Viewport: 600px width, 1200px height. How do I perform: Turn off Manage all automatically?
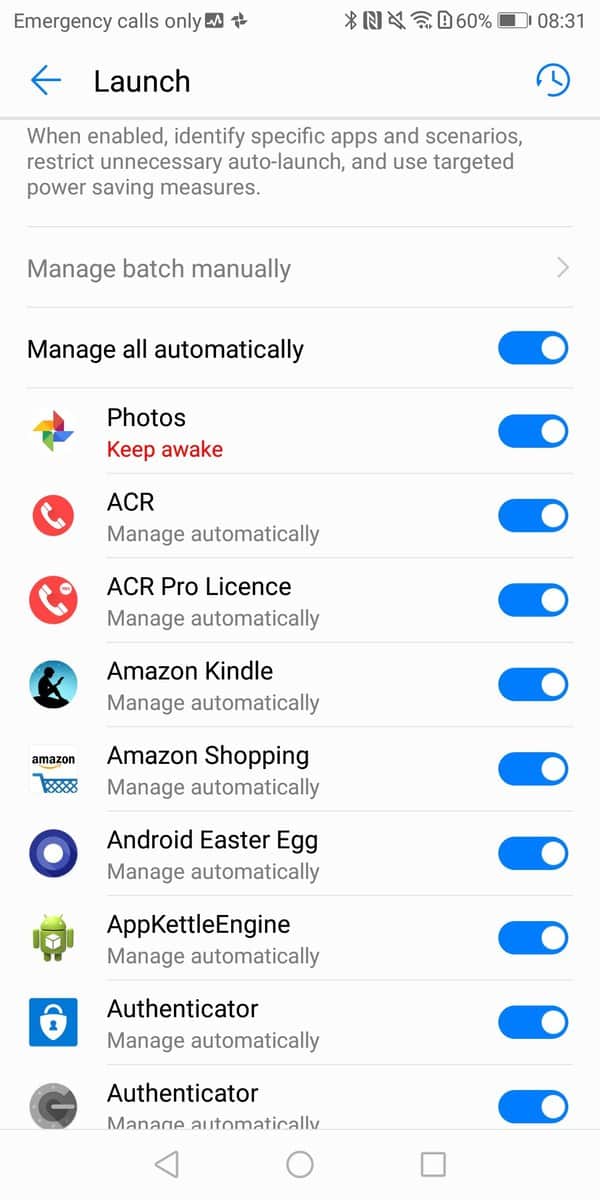(x=533, y=349)
